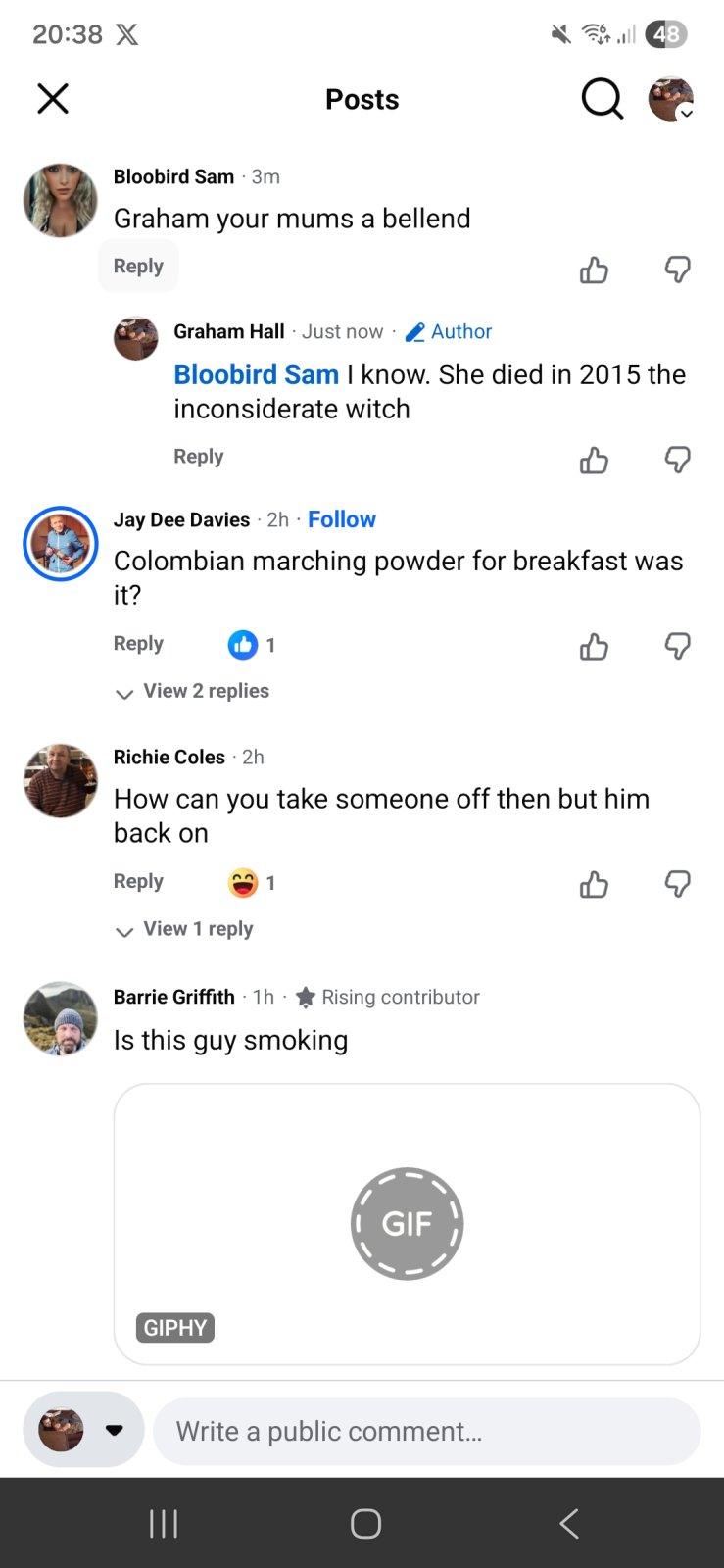The height and width of the screenshot is (1568, 724).
Task: Close the Posts screen
Action: coord(53,98)
